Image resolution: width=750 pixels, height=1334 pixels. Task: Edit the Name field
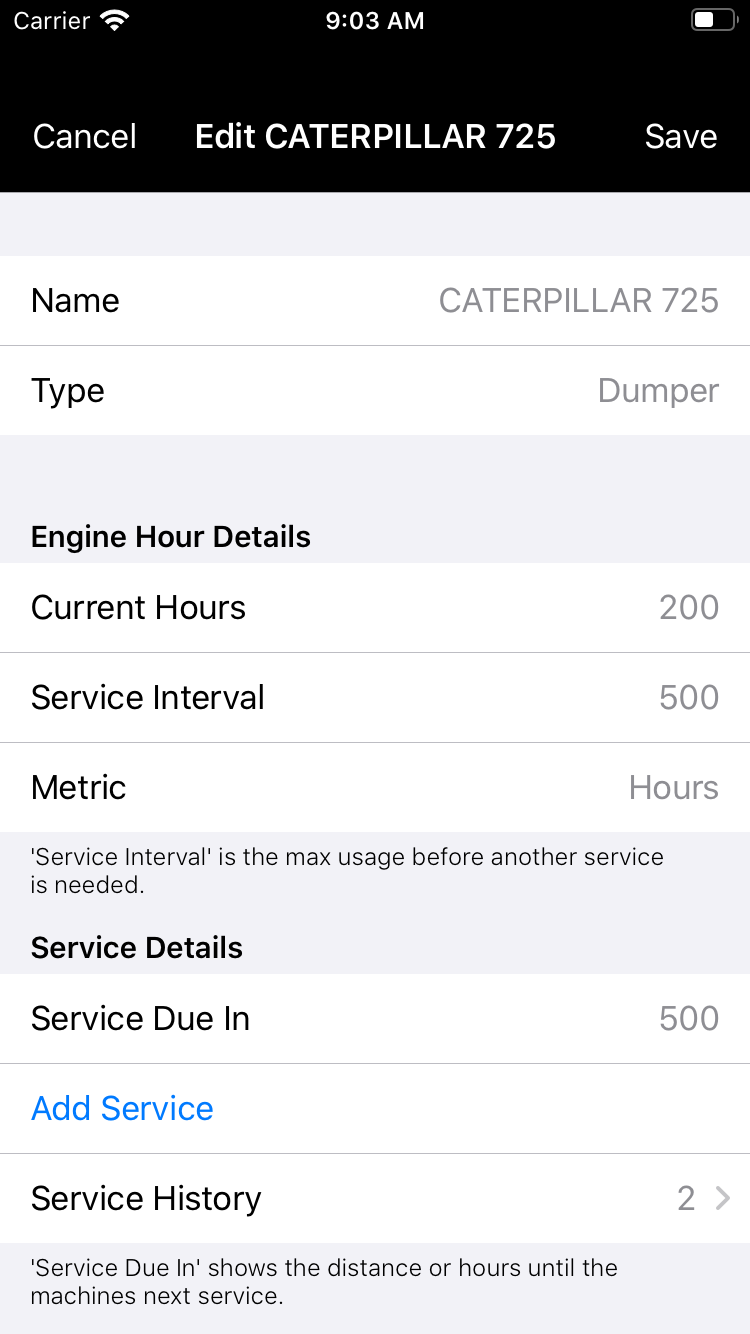tap(578, 301)
